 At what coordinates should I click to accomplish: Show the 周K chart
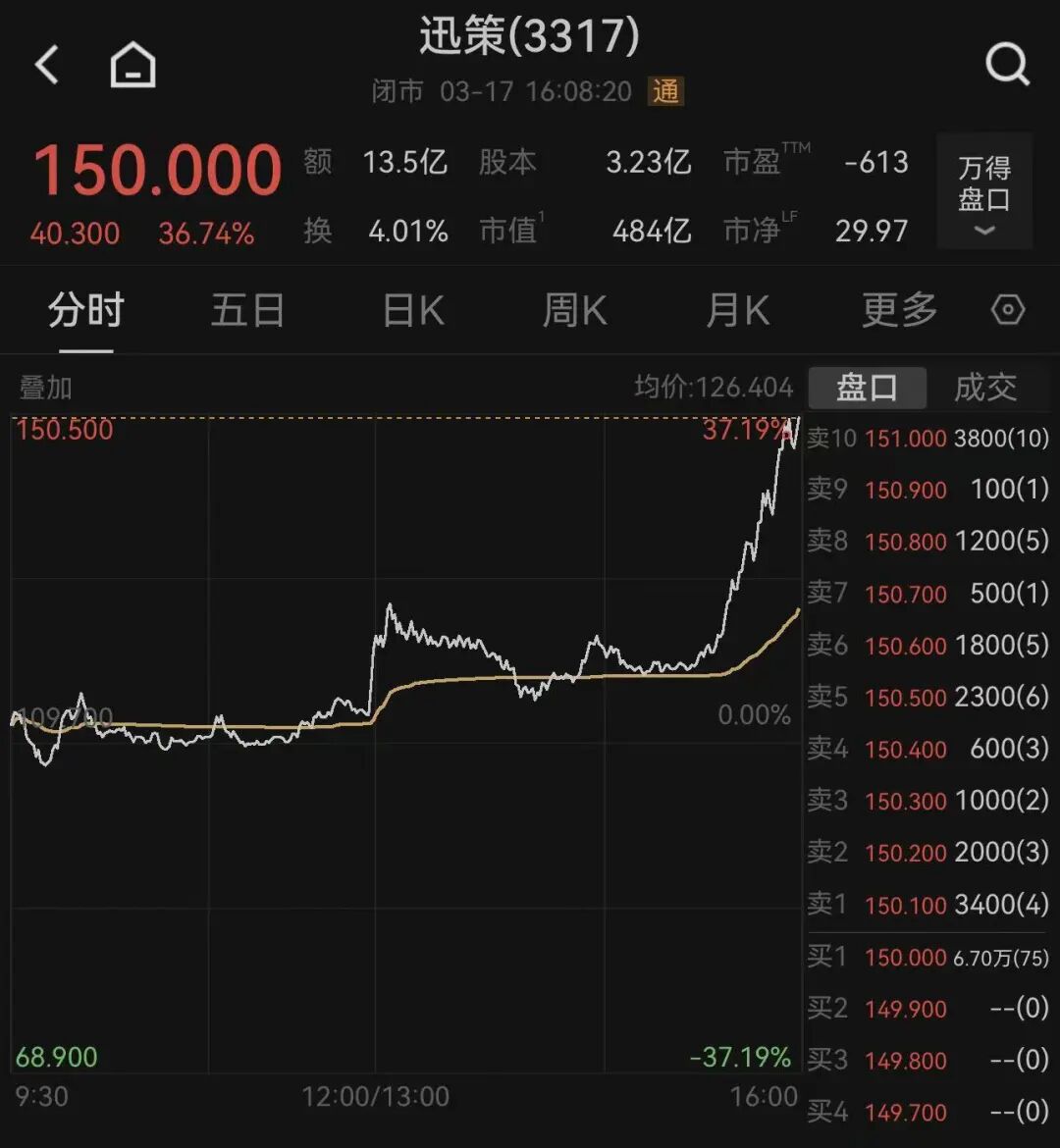(575, 311)
